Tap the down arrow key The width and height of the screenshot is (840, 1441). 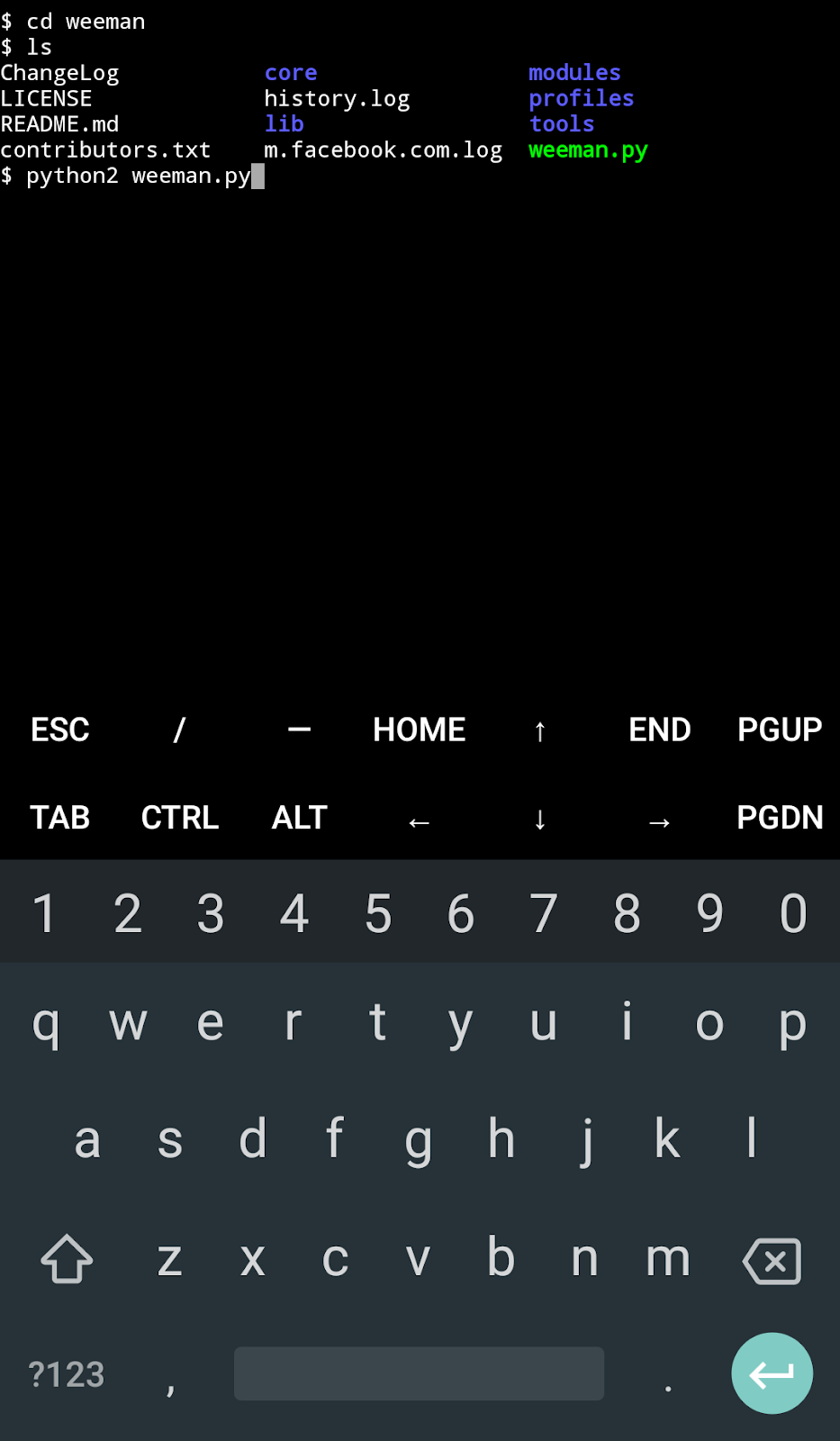pyautogui.click(x=540, y=819)
